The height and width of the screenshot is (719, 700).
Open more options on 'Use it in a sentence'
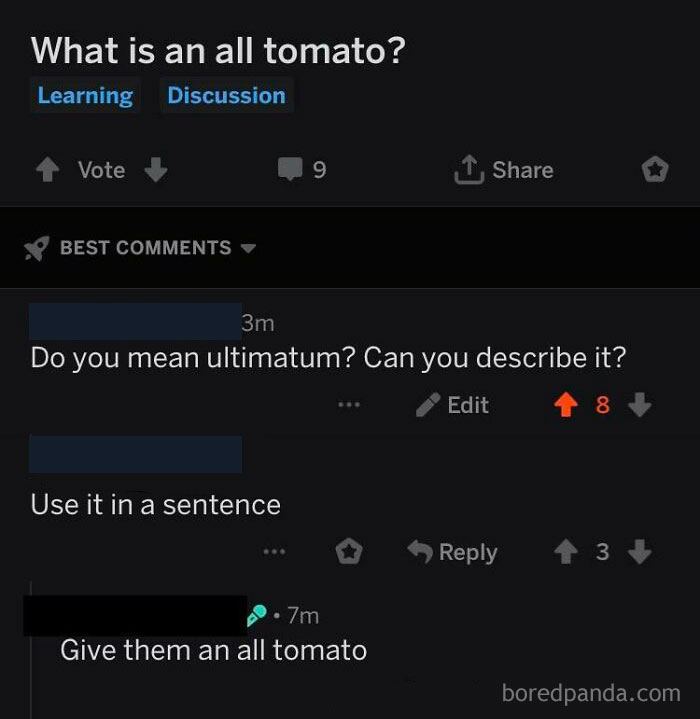tap(274, 552)
